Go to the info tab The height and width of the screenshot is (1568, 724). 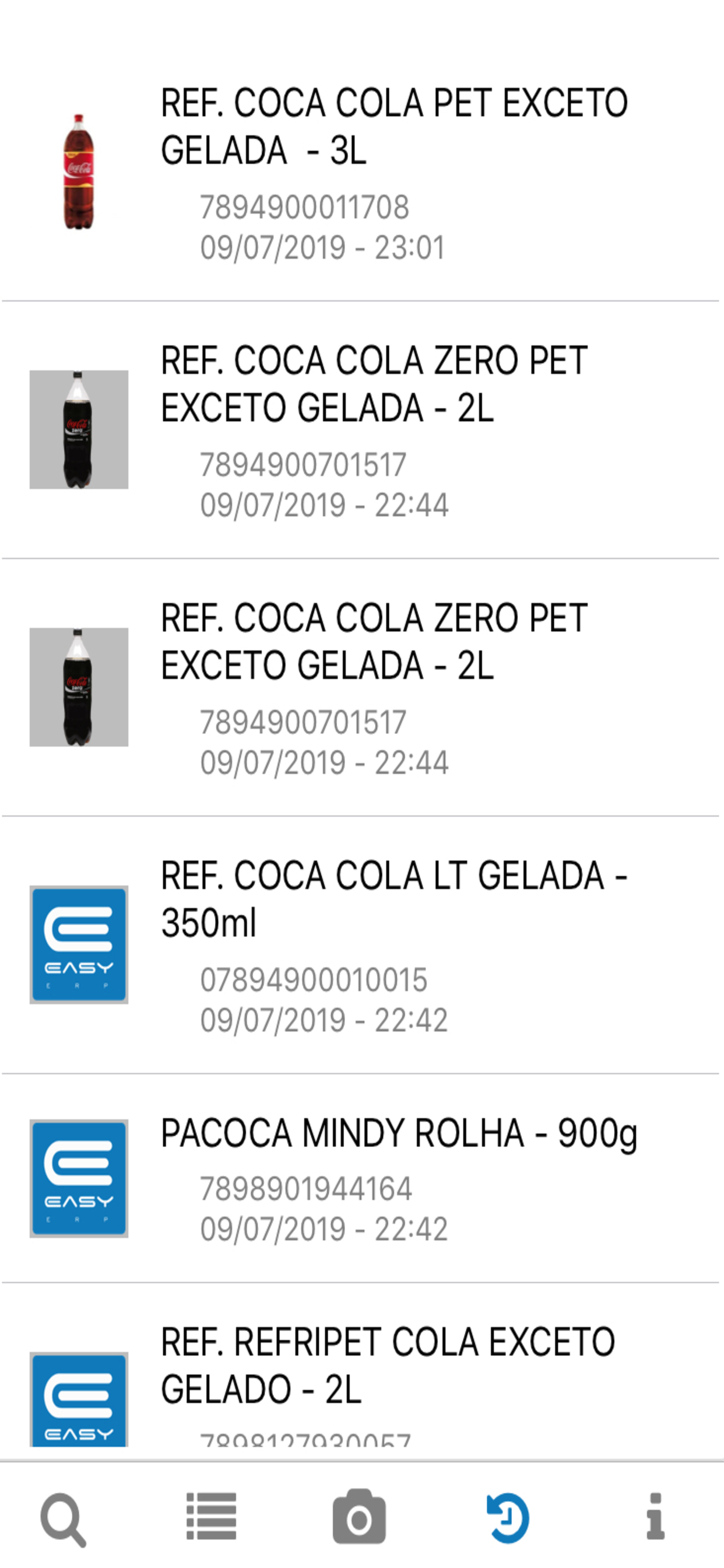pos(655,1516)
